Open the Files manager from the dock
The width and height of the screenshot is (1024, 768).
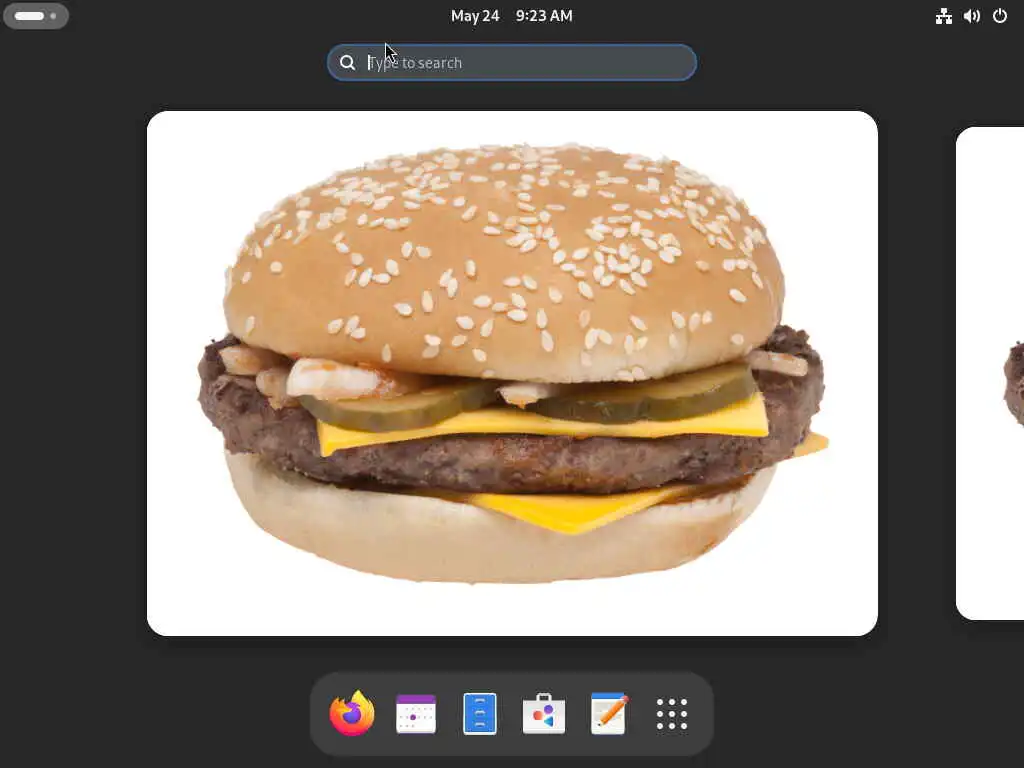point(480,714)
